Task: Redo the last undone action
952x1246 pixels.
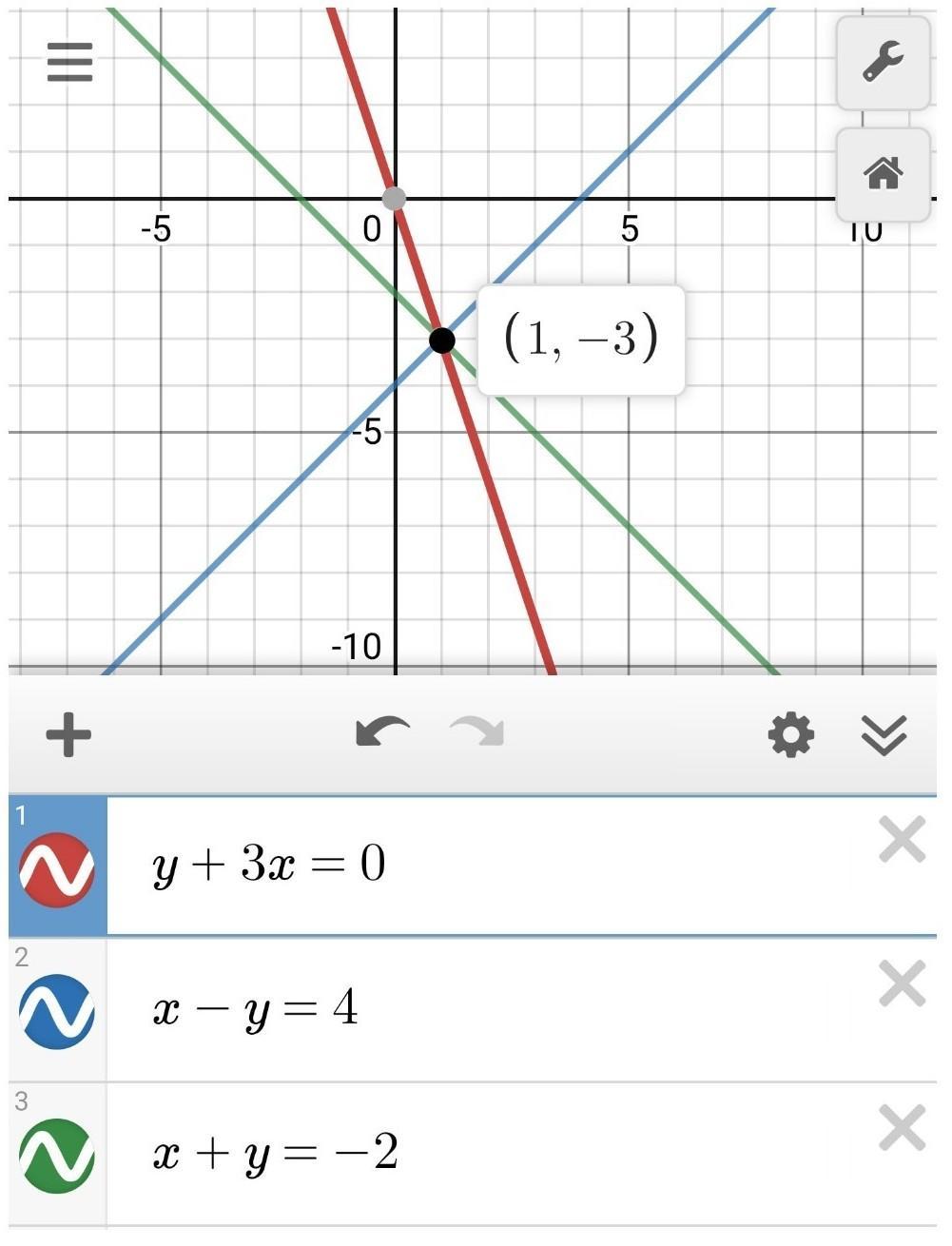Action: (x=476, y=733)
